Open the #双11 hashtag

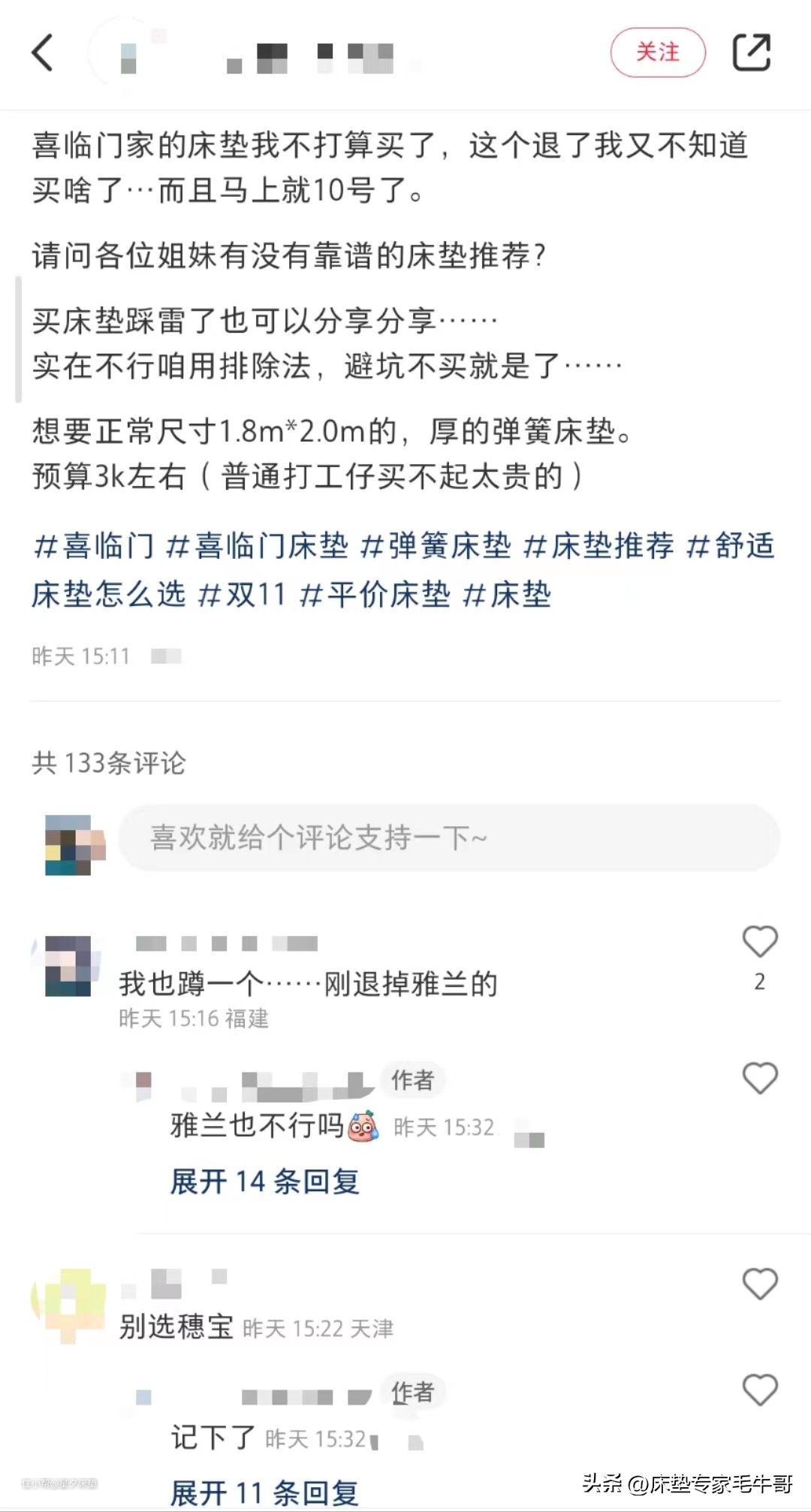pyautogui.click(x=242, y=595)
